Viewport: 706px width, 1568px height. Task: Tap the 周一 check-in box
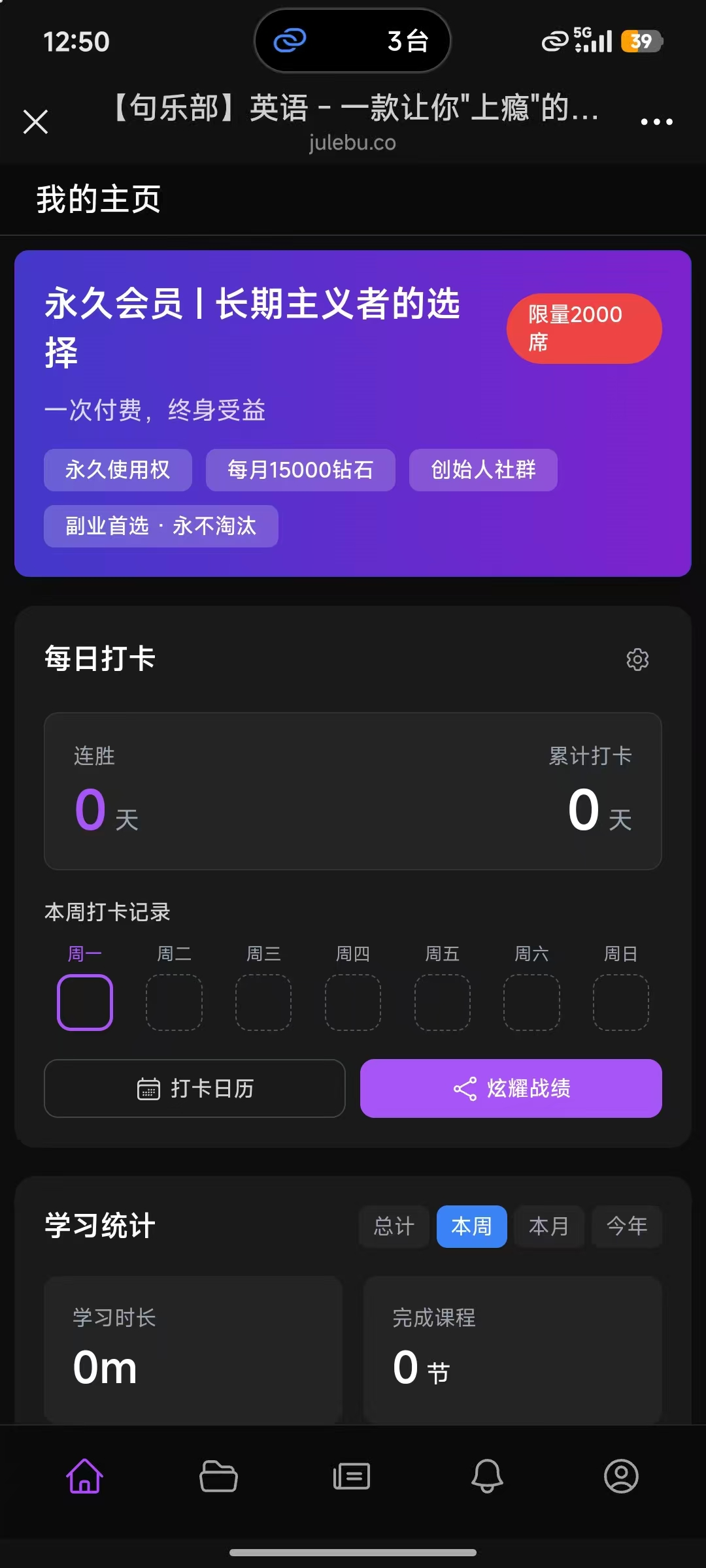(85, 1002)
